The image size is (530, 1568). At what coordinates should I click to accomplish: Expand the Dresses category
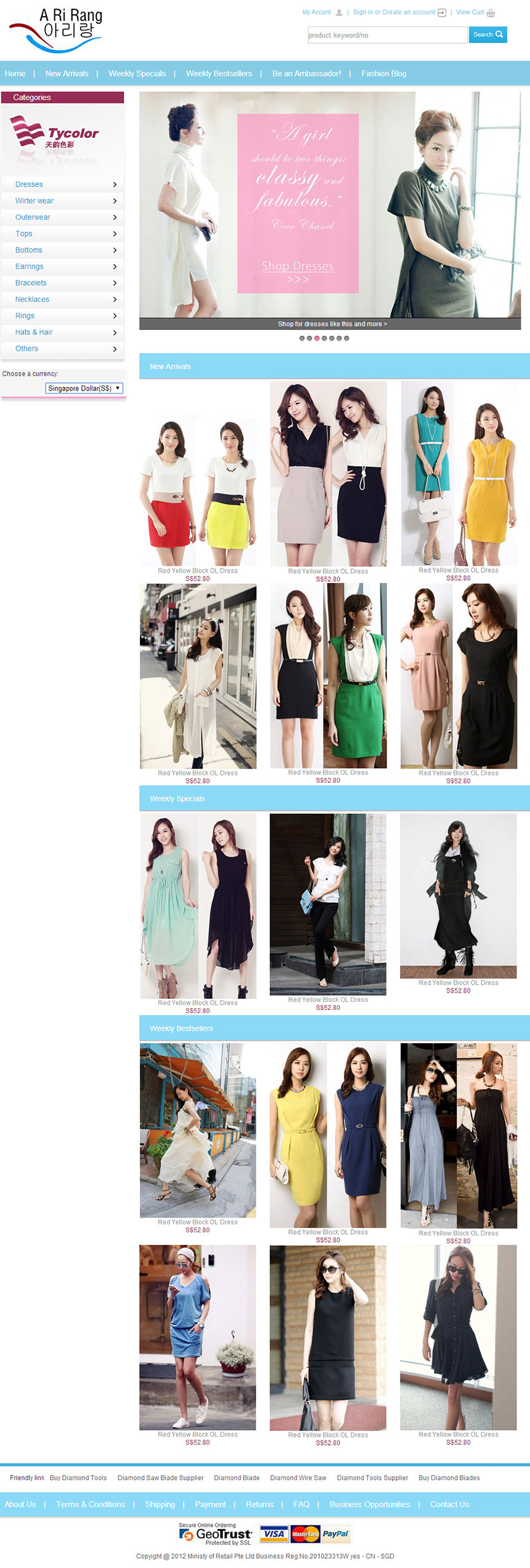pyautogui.click(x=29, y=184)
